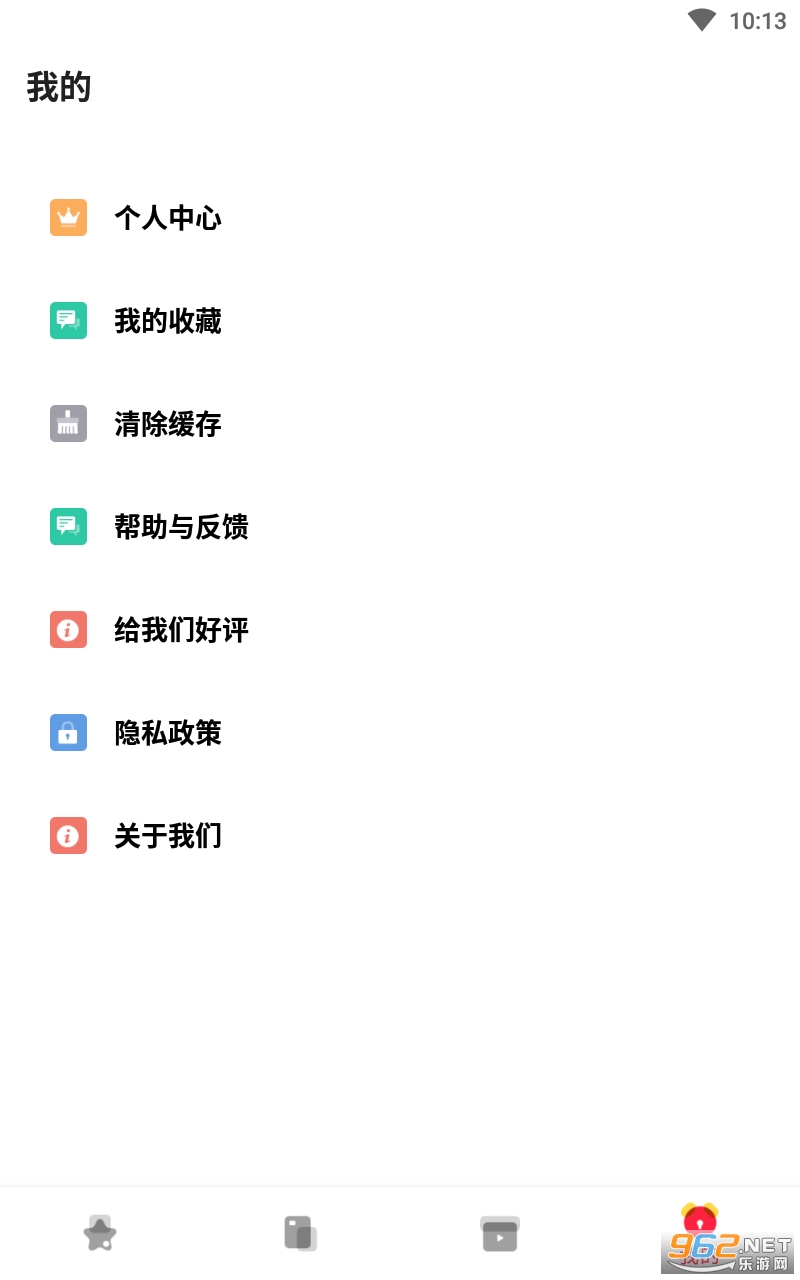View 我的收藏 favorites list
This screenshot has height=1280, width=800.
(x=167, y=321)
